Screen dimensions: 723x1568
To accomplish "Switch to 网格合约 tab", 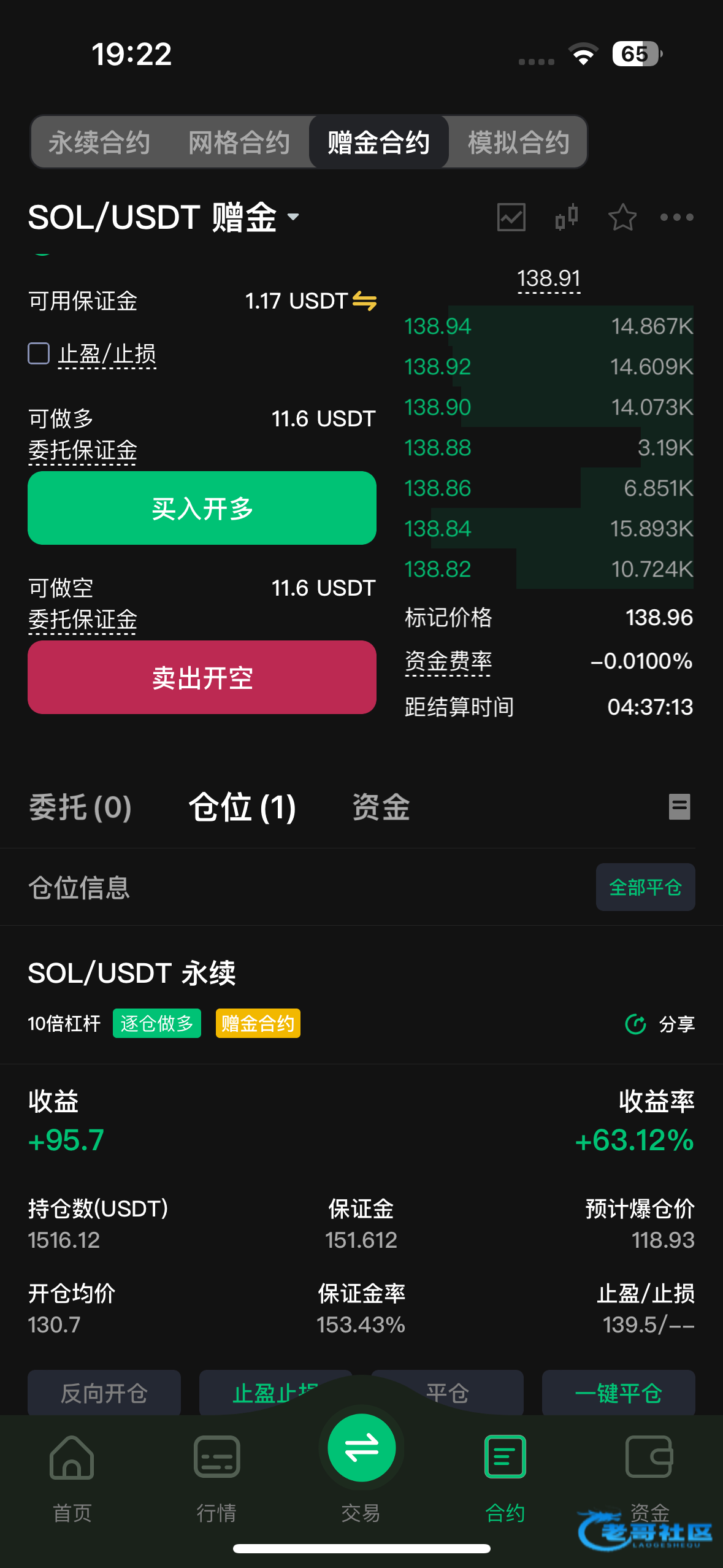I will click(239, 142).
